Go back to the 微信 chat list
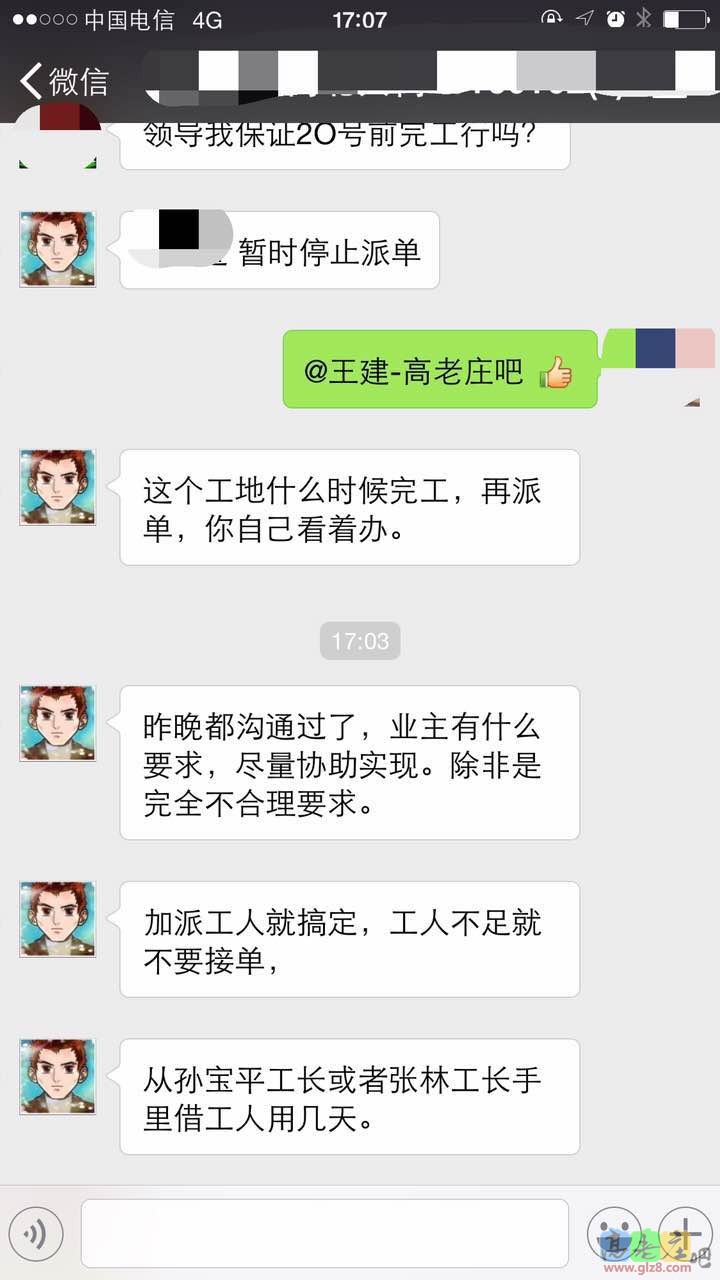This screenshot has width=720, height=1280. click(x=64, y=80)
